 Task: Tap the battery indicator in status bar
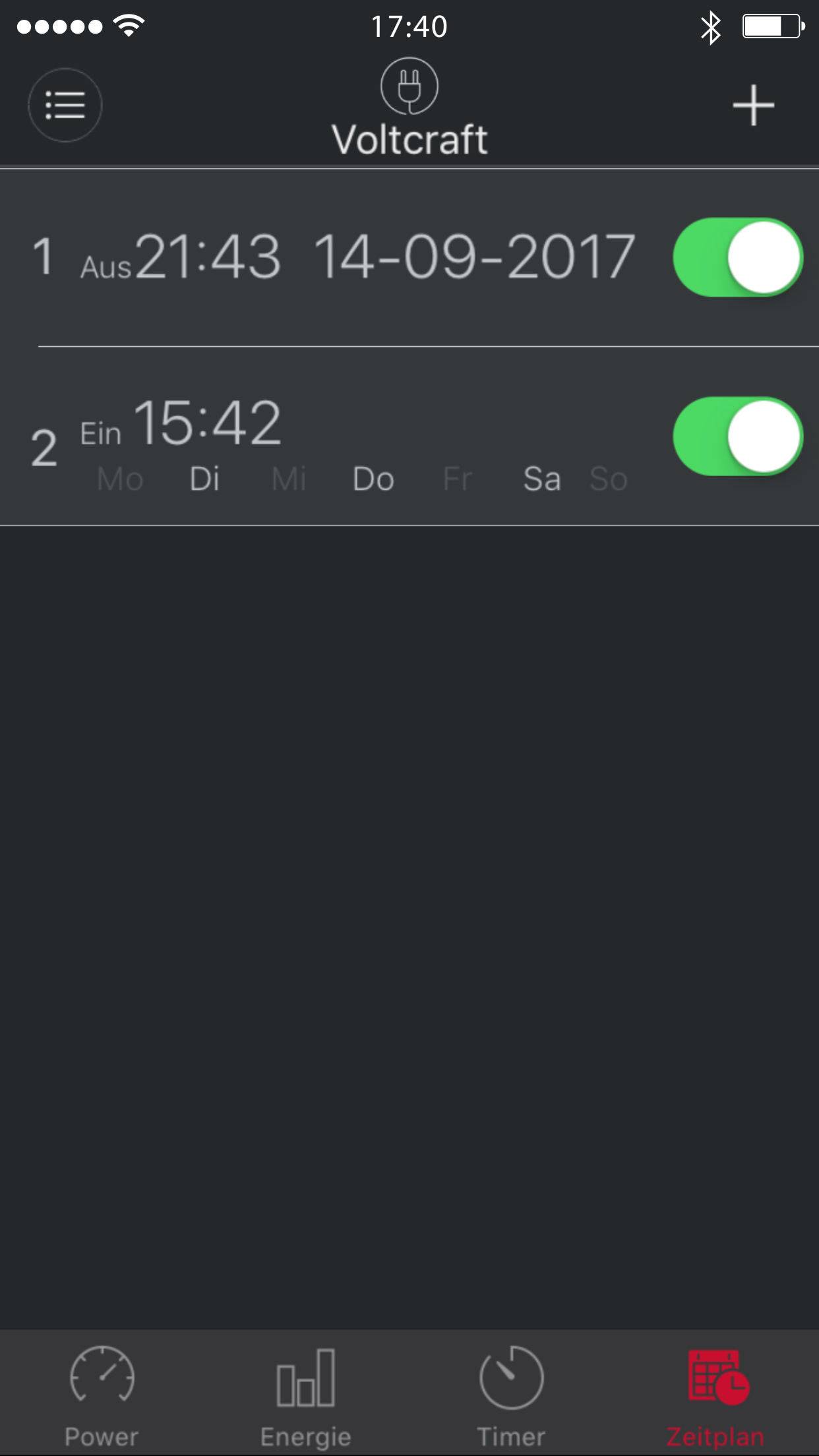(x=773, y=25)
